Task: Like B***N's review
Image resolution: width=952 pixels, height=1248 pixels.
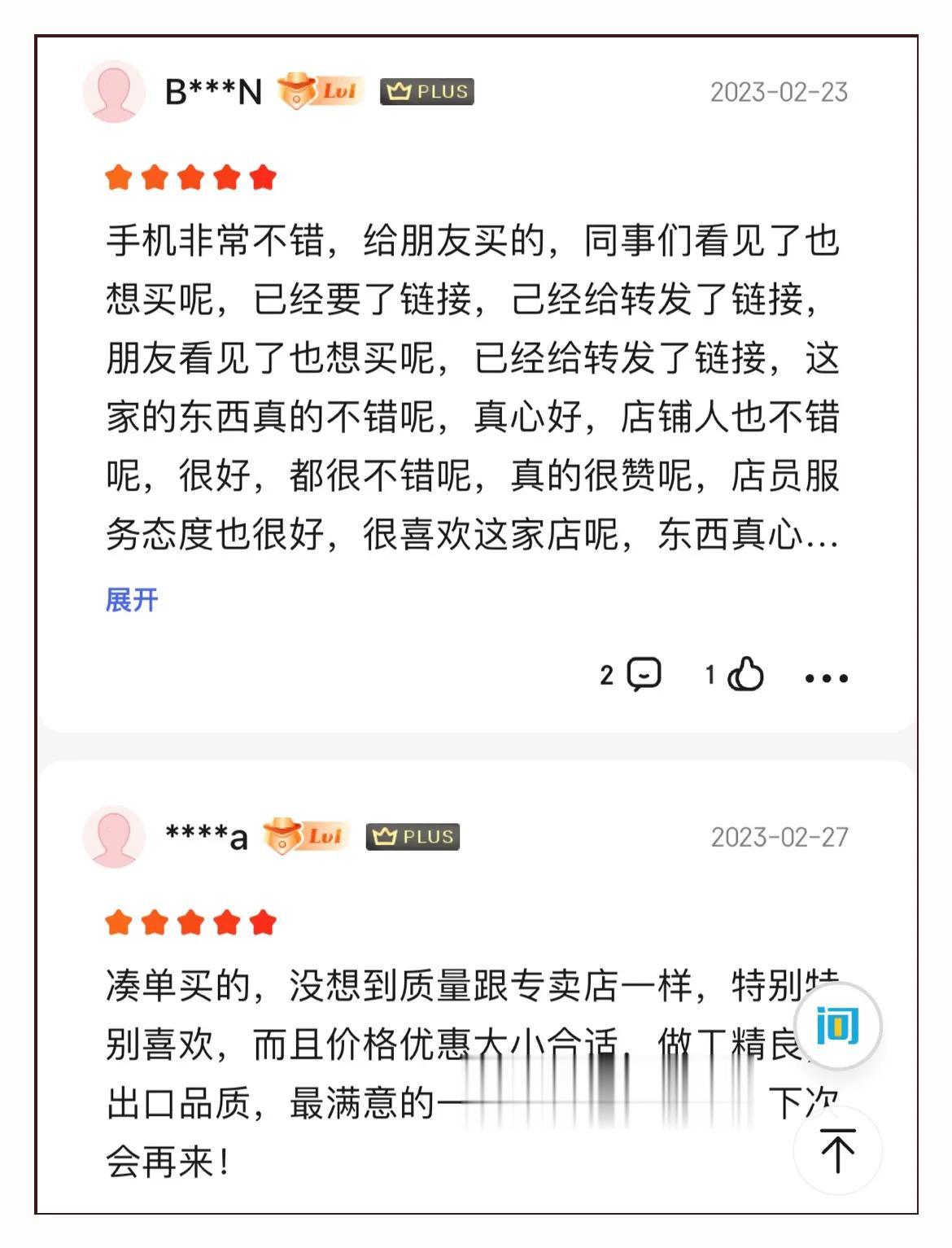Action: coord(745,674)
